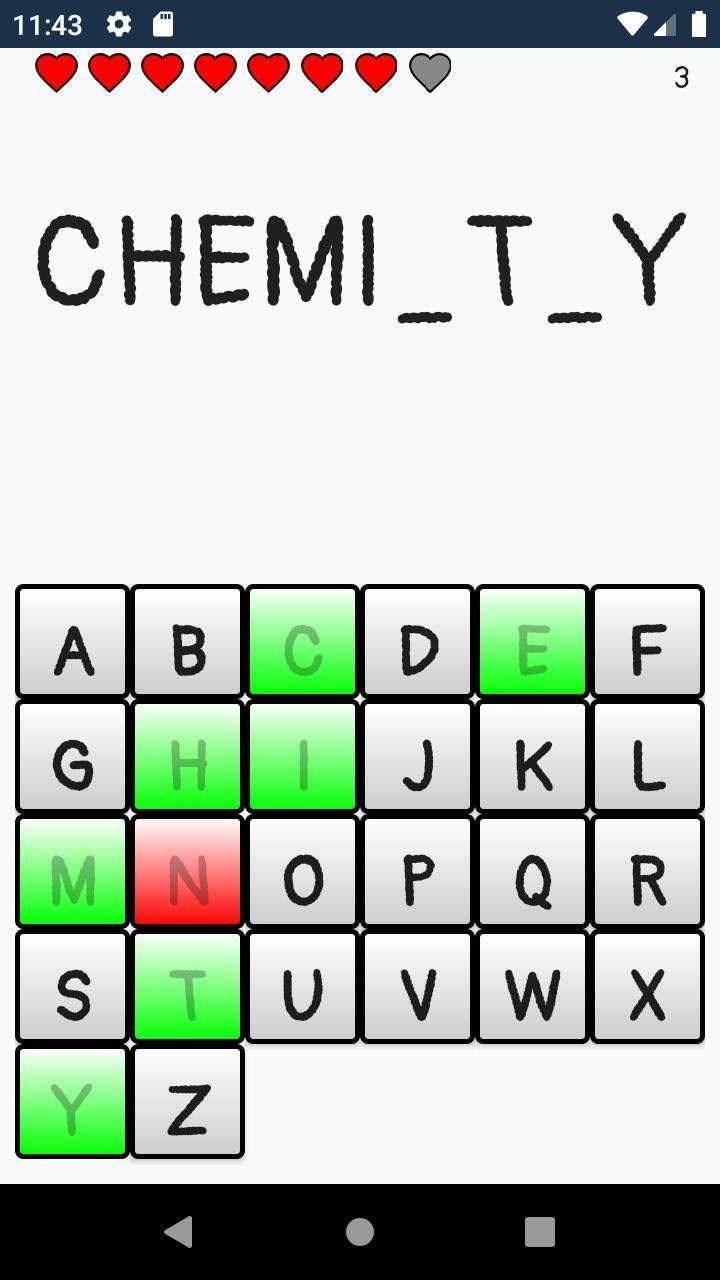Select the letter V

coord(417,987)
